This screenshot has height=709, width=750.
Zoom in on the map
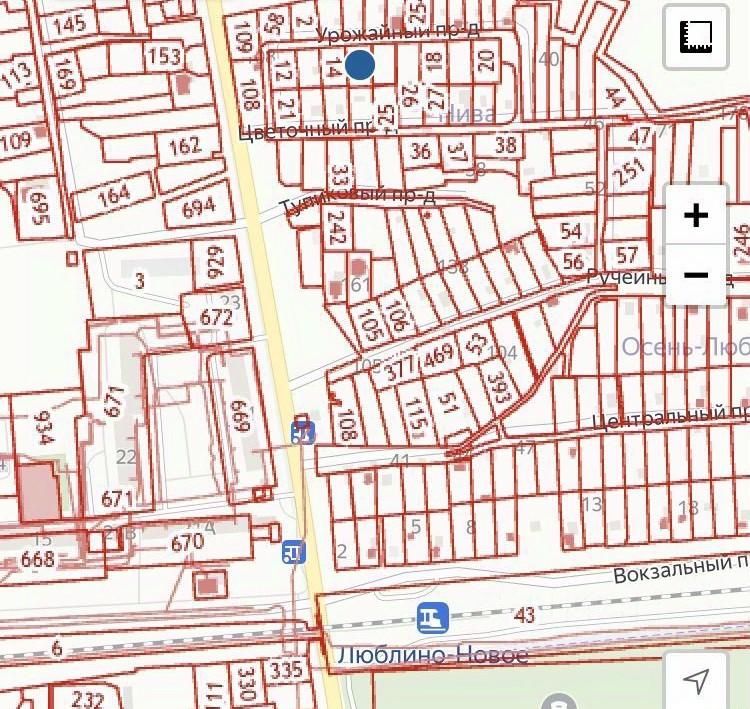click(x=696, y=215)
